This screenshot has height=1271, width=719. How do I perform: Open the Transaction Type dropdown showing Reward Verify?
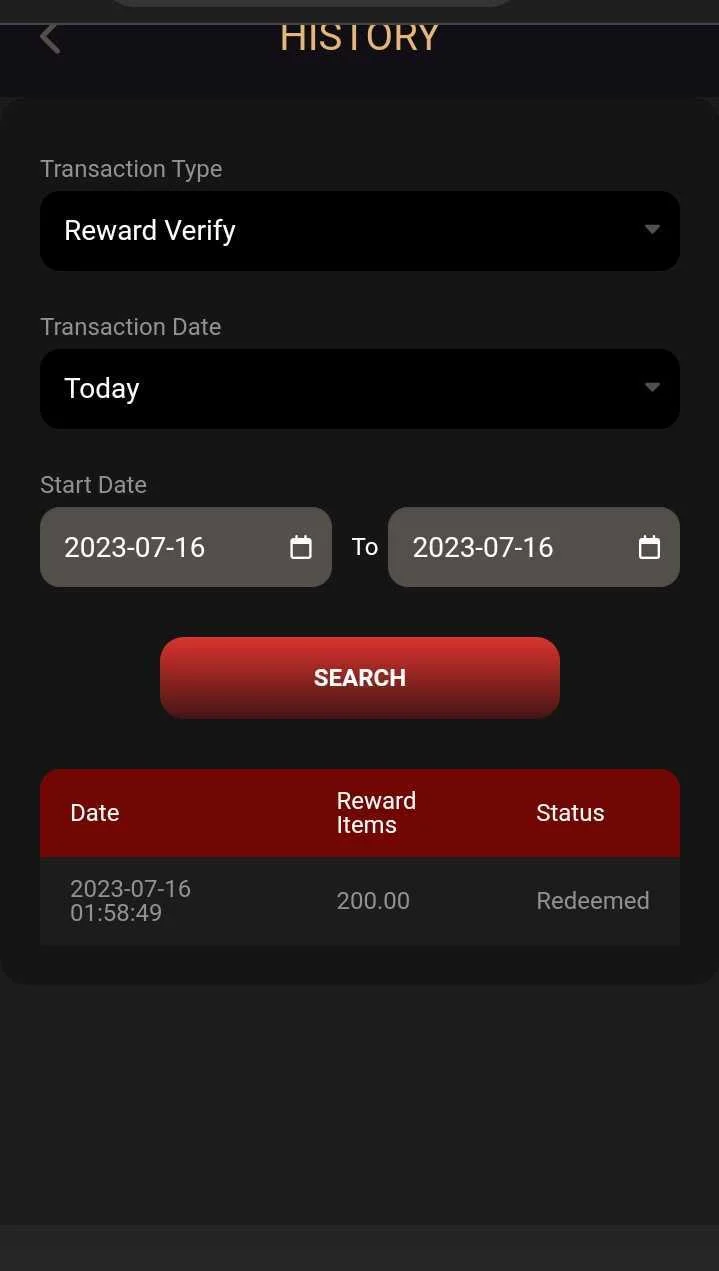360,231
